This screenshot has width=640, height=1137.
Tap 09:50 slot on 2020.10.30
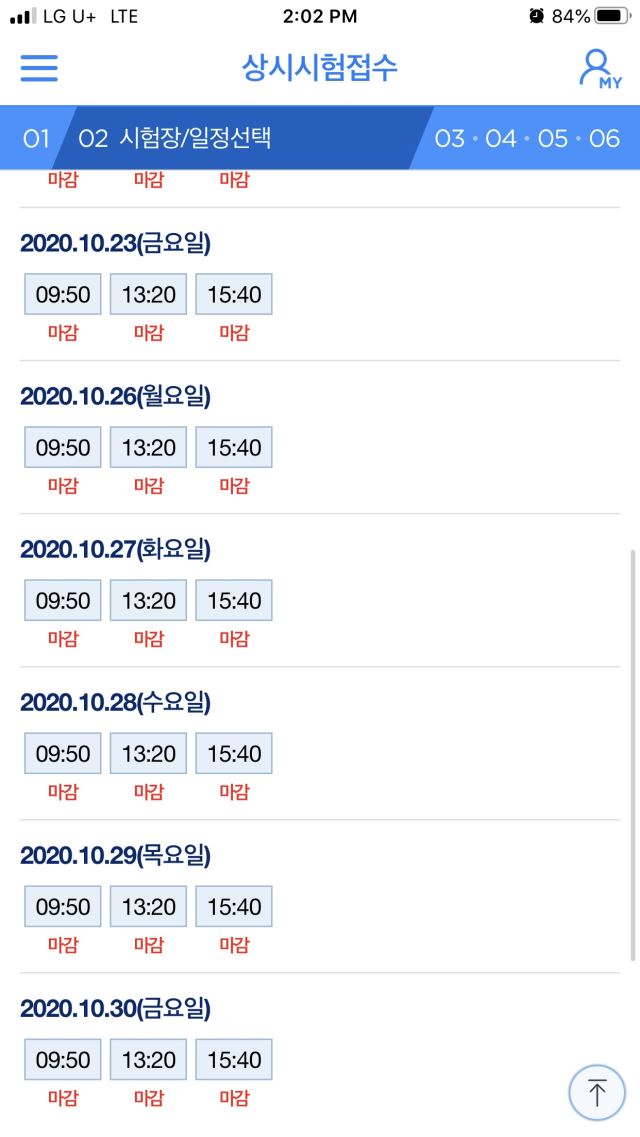(63, 1059)
